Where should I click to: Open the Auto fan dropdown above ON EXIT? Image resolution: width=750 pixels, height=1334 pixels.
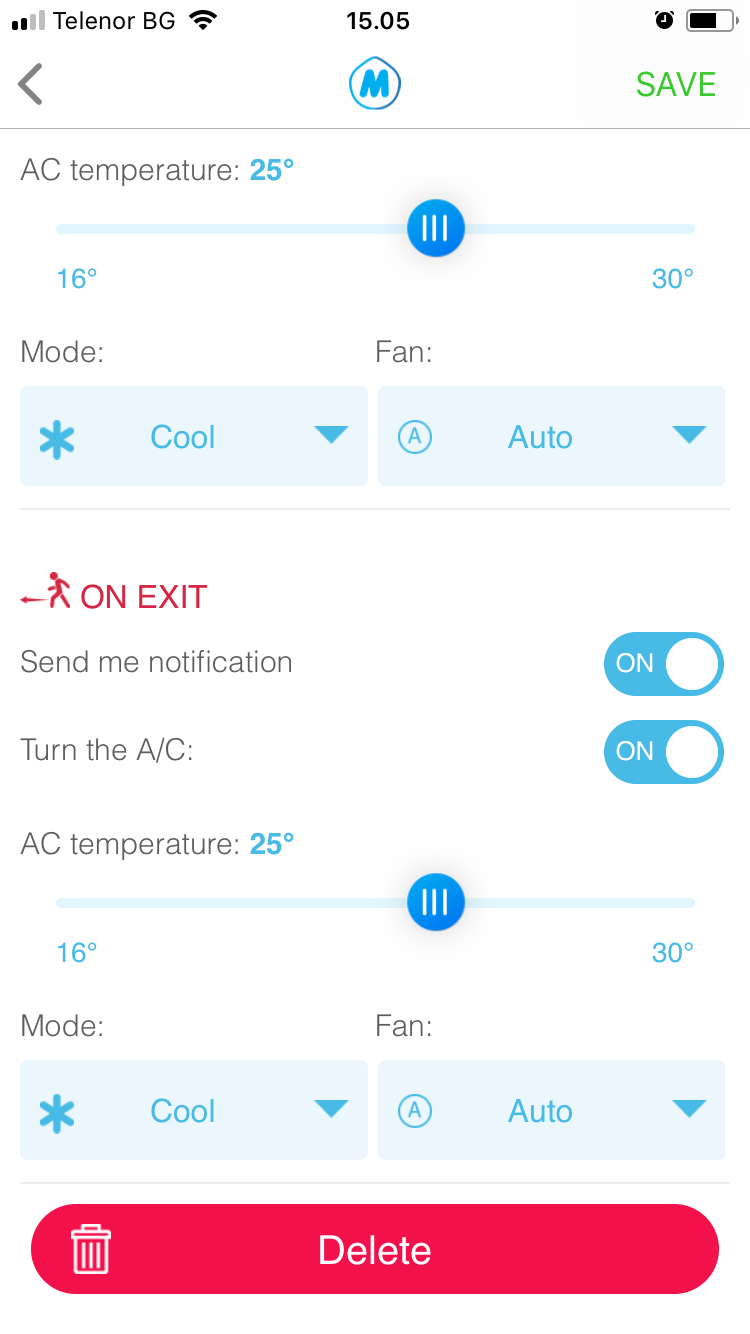[551, 436]
